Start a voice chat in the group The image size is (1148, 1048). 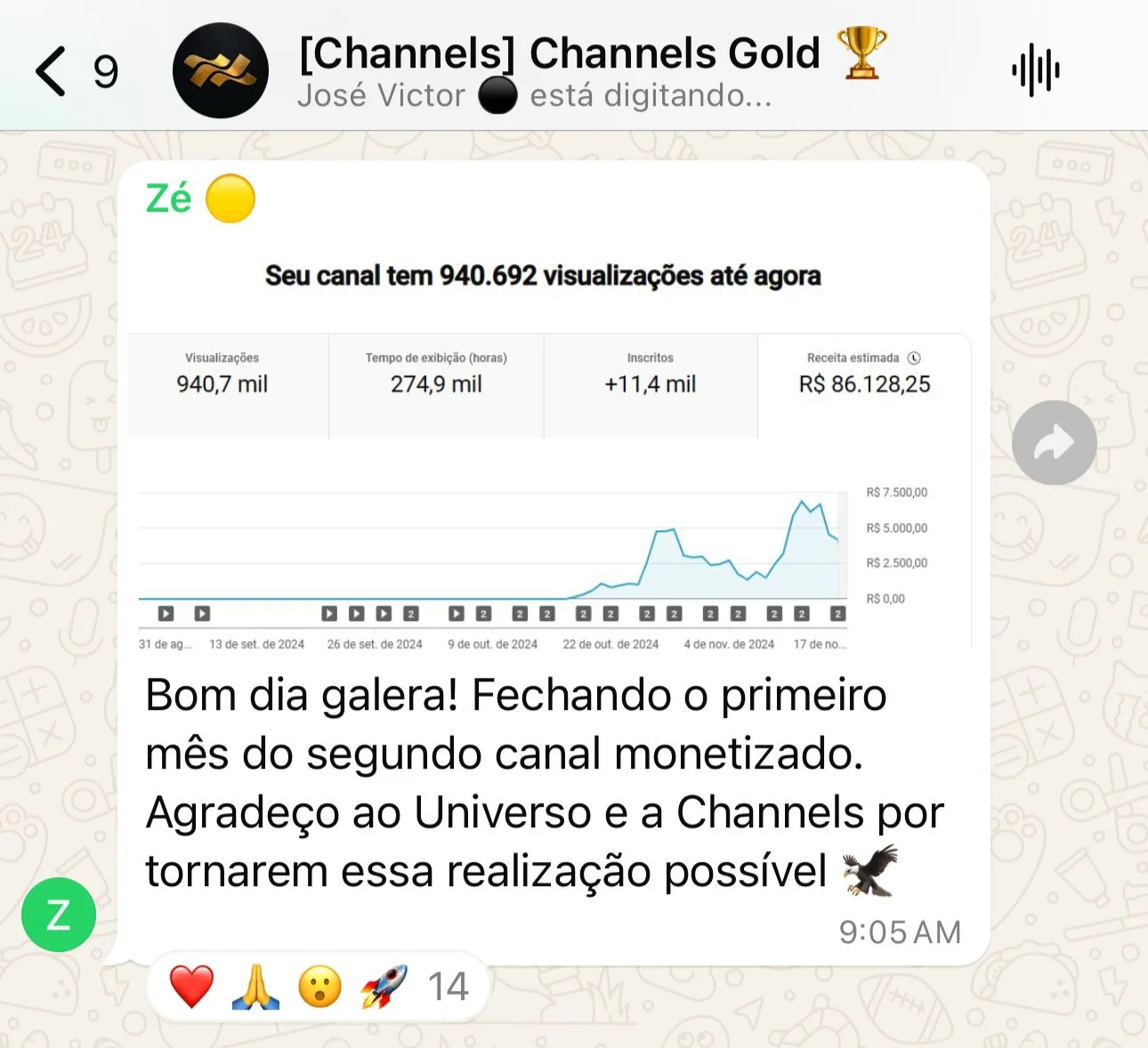pos(1035,70)
